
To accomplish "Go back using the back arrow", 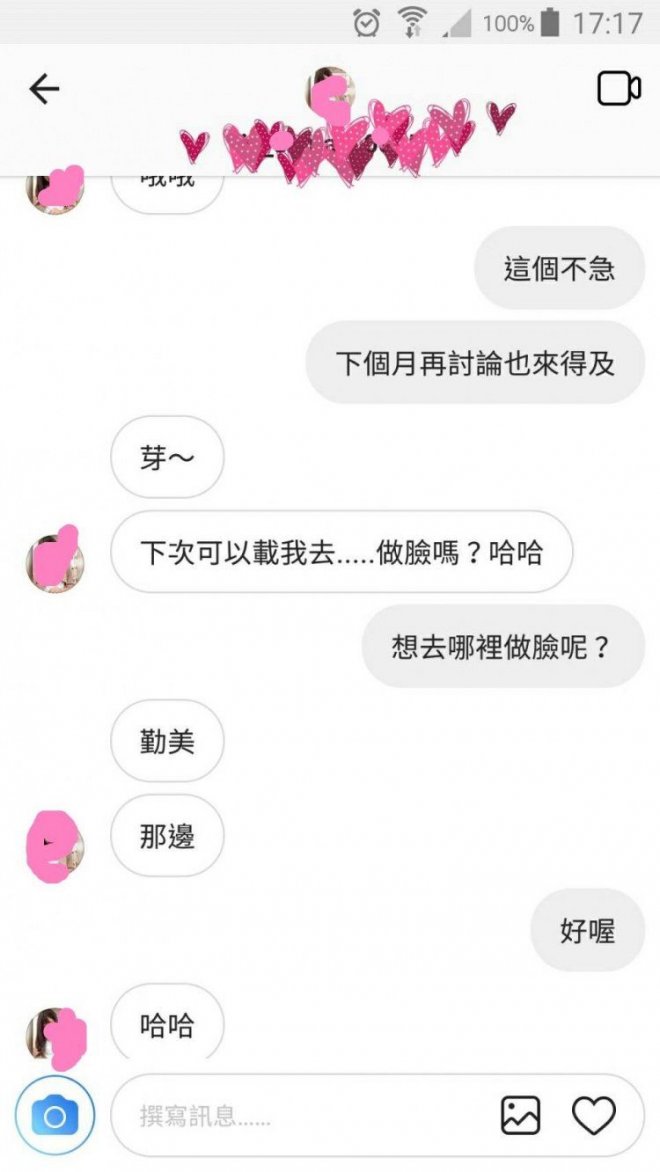I will tap(44, 90).
